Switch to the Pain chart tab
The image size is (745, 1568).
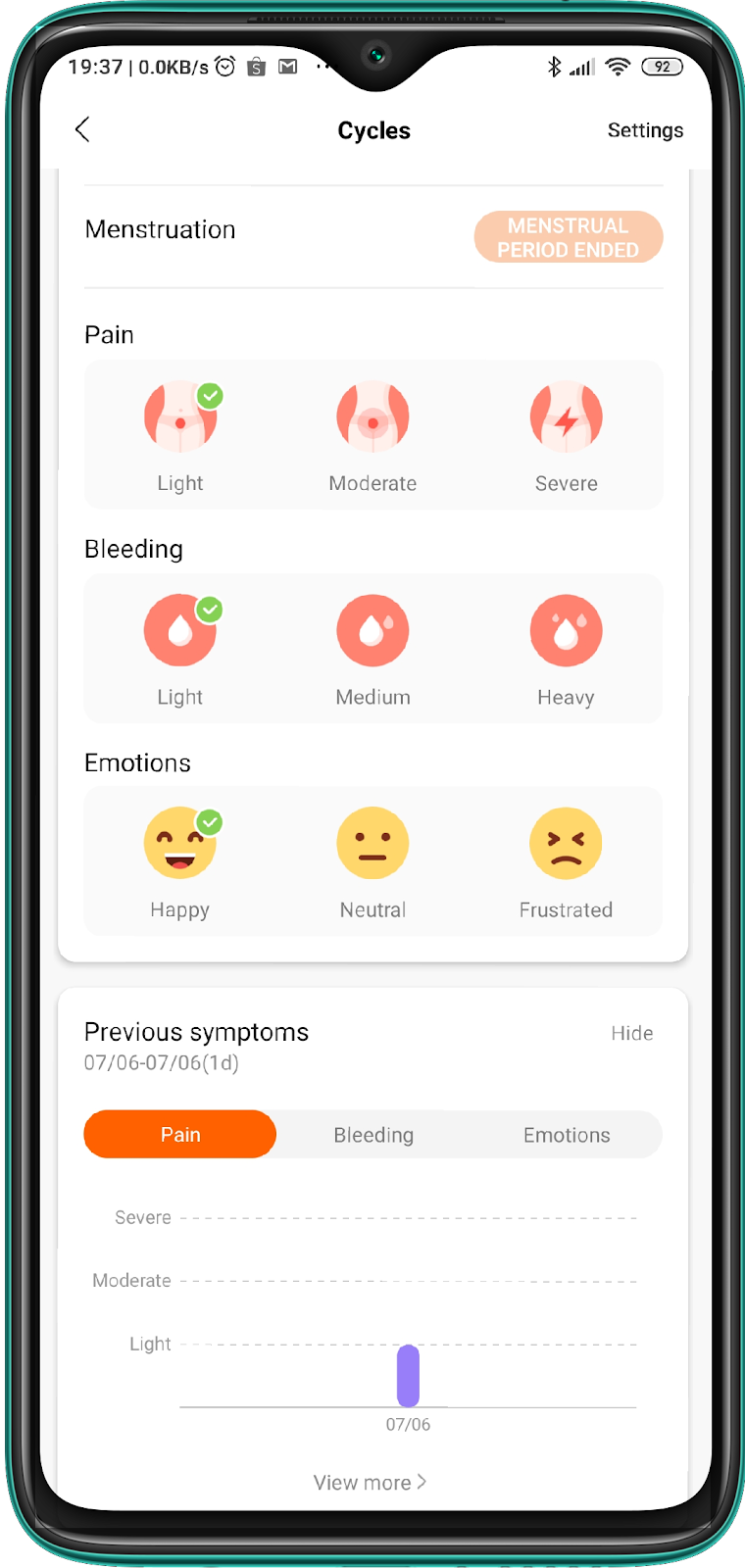tap(180, 1134)
